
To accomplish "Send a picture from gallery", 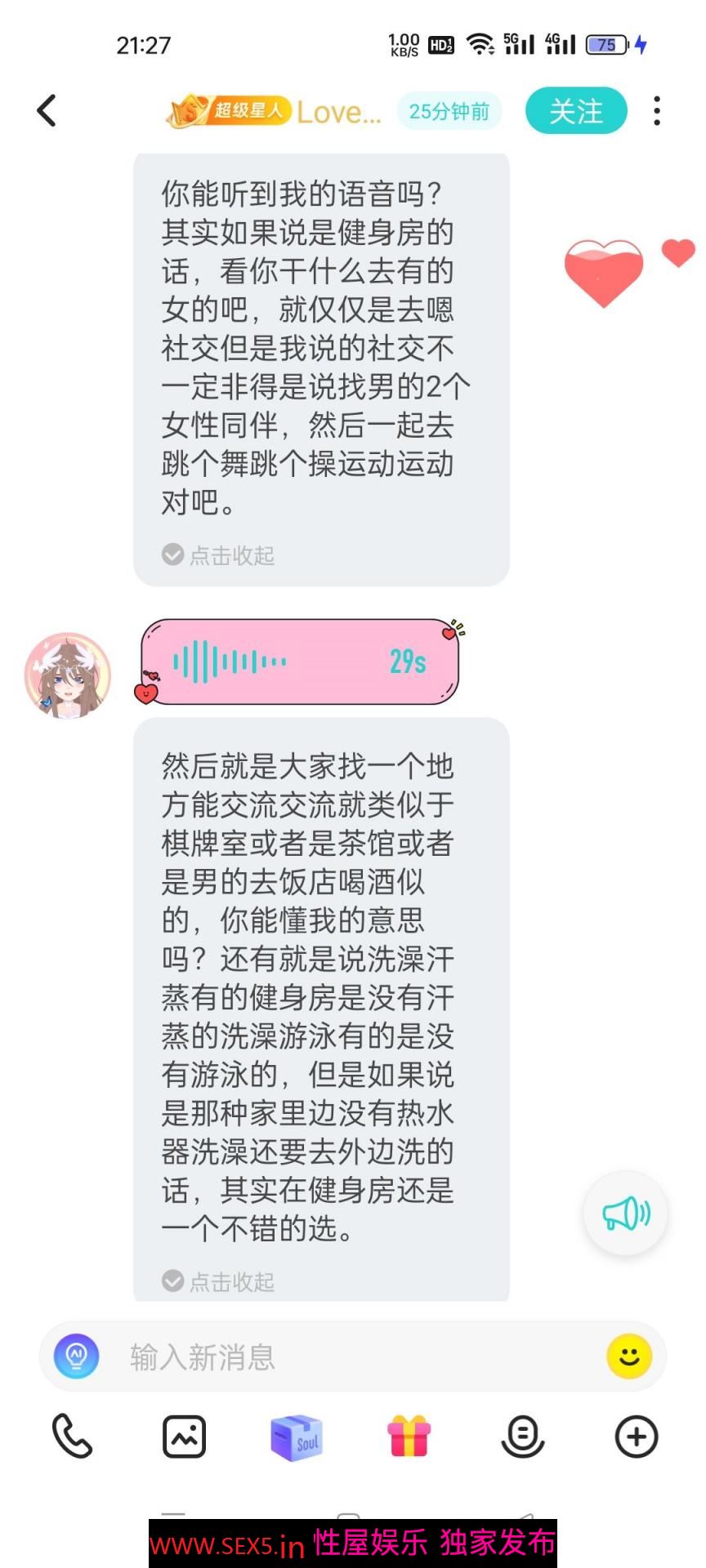I will (x=185, y=1437).
